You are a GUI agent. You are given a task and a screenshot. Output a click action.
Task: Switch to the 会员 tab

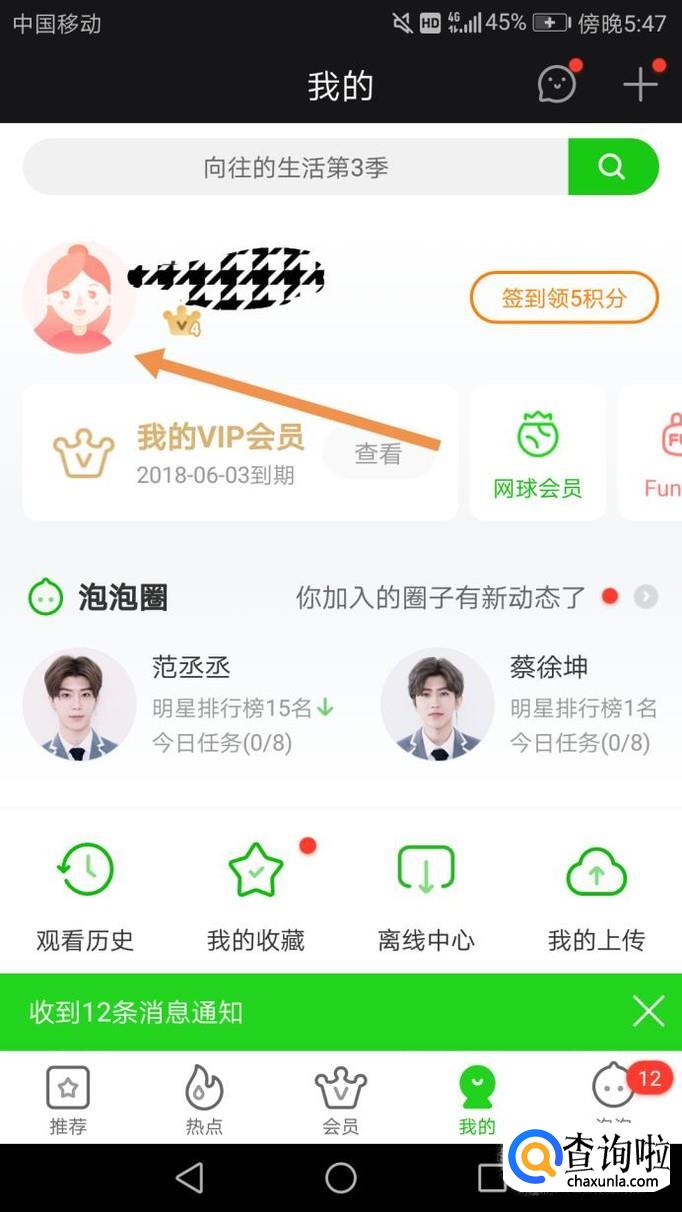coord(340,1099)
